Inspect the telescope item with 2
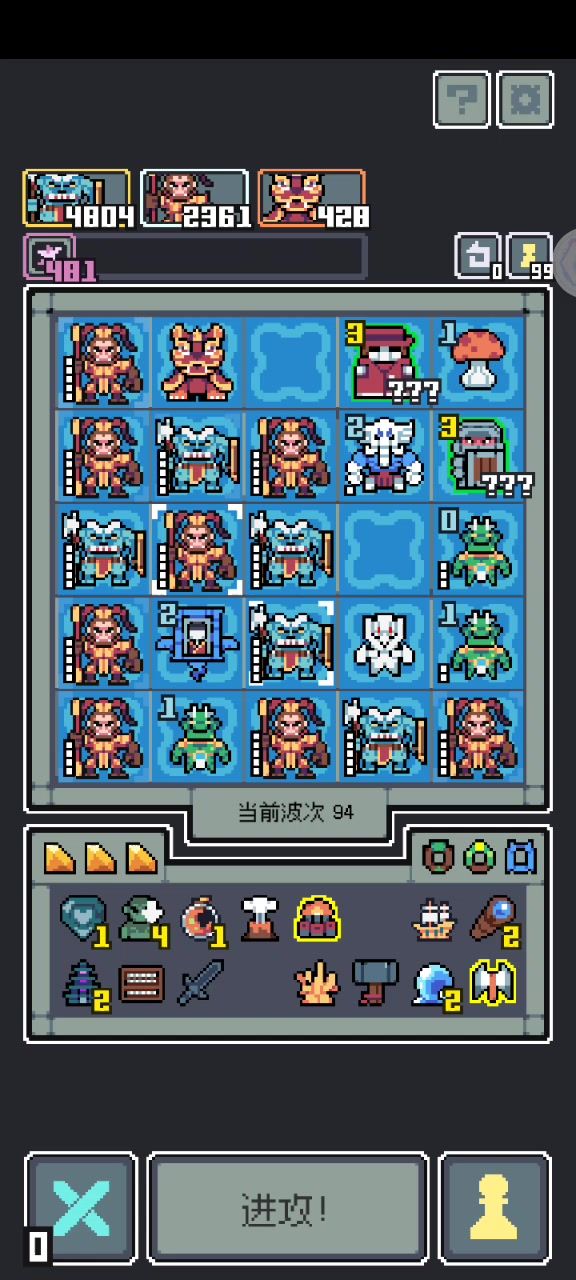 point(494,921)
